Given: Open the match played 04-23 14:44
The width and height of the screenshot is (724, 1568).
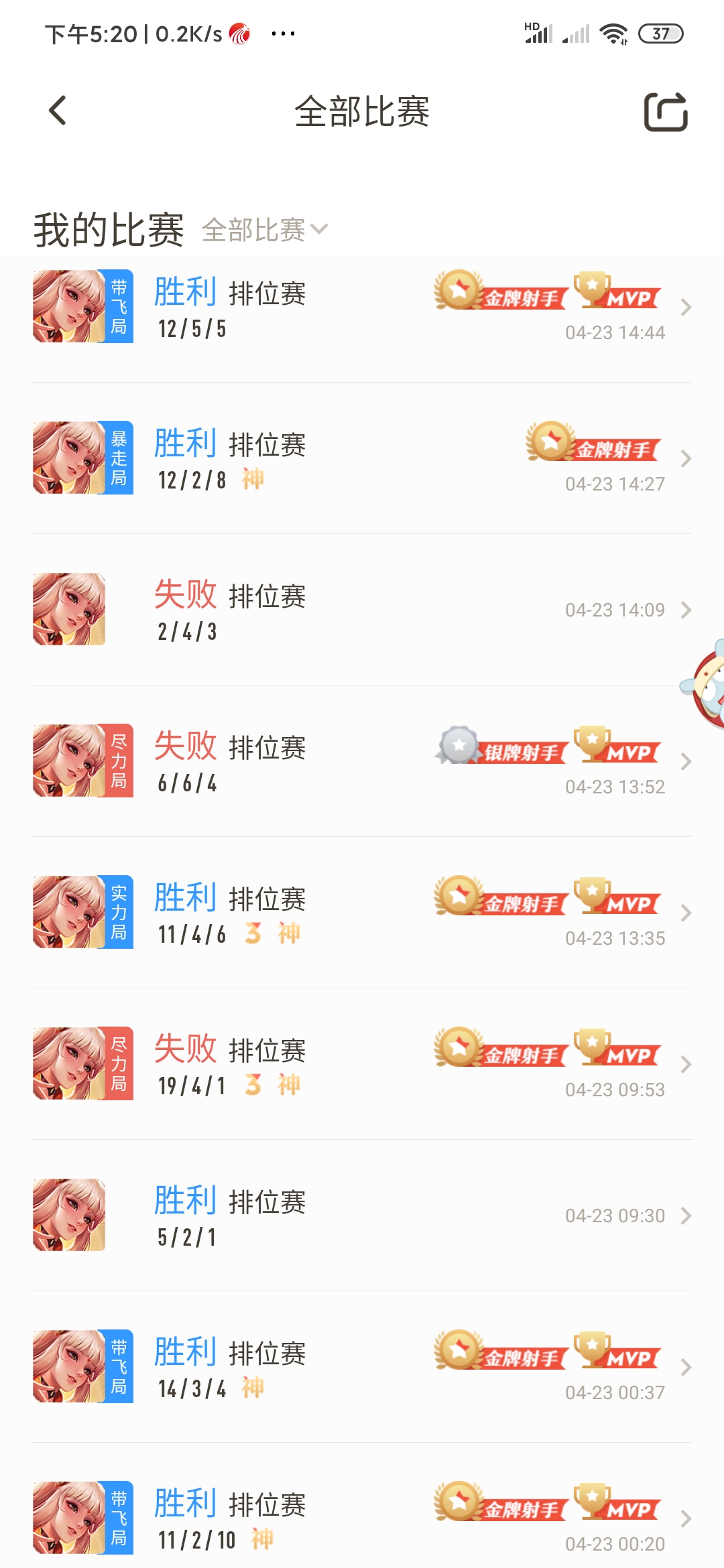Looking at the screenshot, I should click(x=362, y=307).
